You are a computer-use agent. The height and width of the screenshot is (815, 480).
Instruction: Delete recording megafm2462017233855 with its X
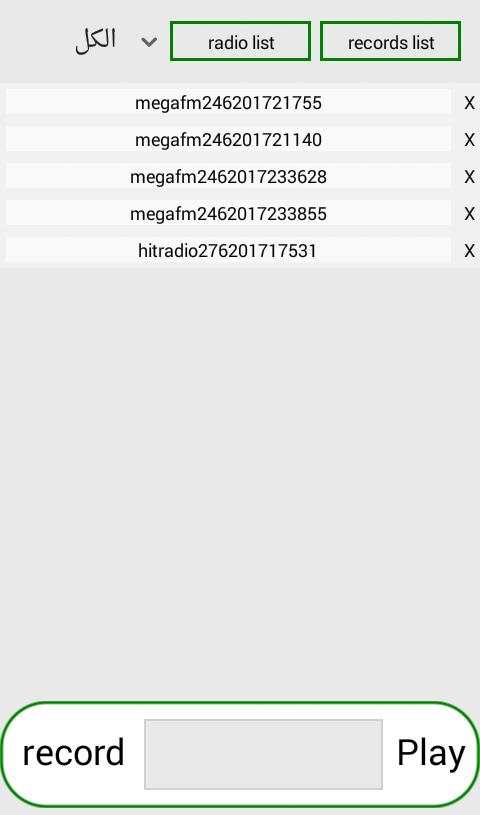click(469, 214)
